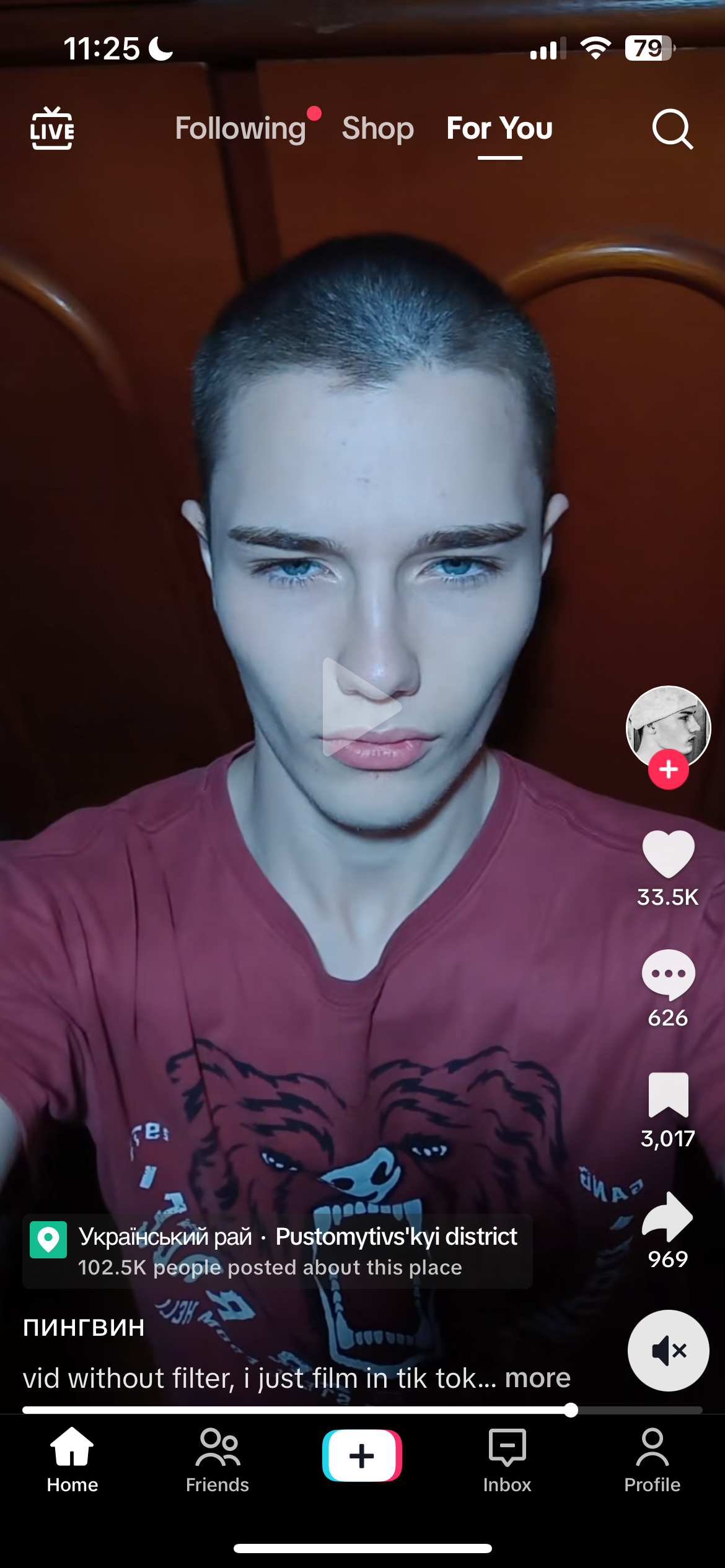Open the comments with 626 replies
This screenshot has width=725, height=1568.
pyautogui.click(x=668, y=975)
